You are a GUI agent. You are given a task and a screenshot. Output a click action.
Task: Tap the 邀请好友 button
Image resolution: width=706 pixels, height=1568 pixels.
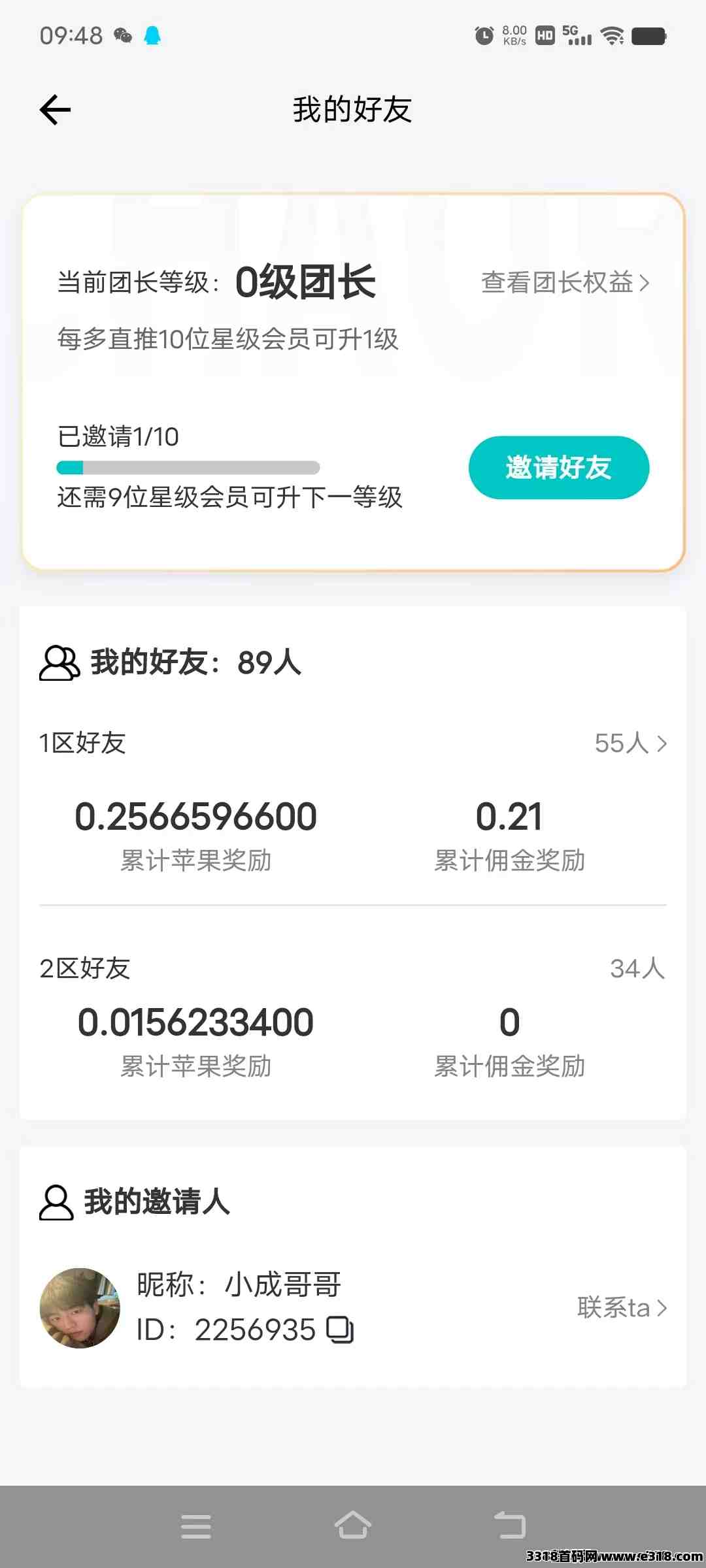pyautogui.click(x=559, y=468)
